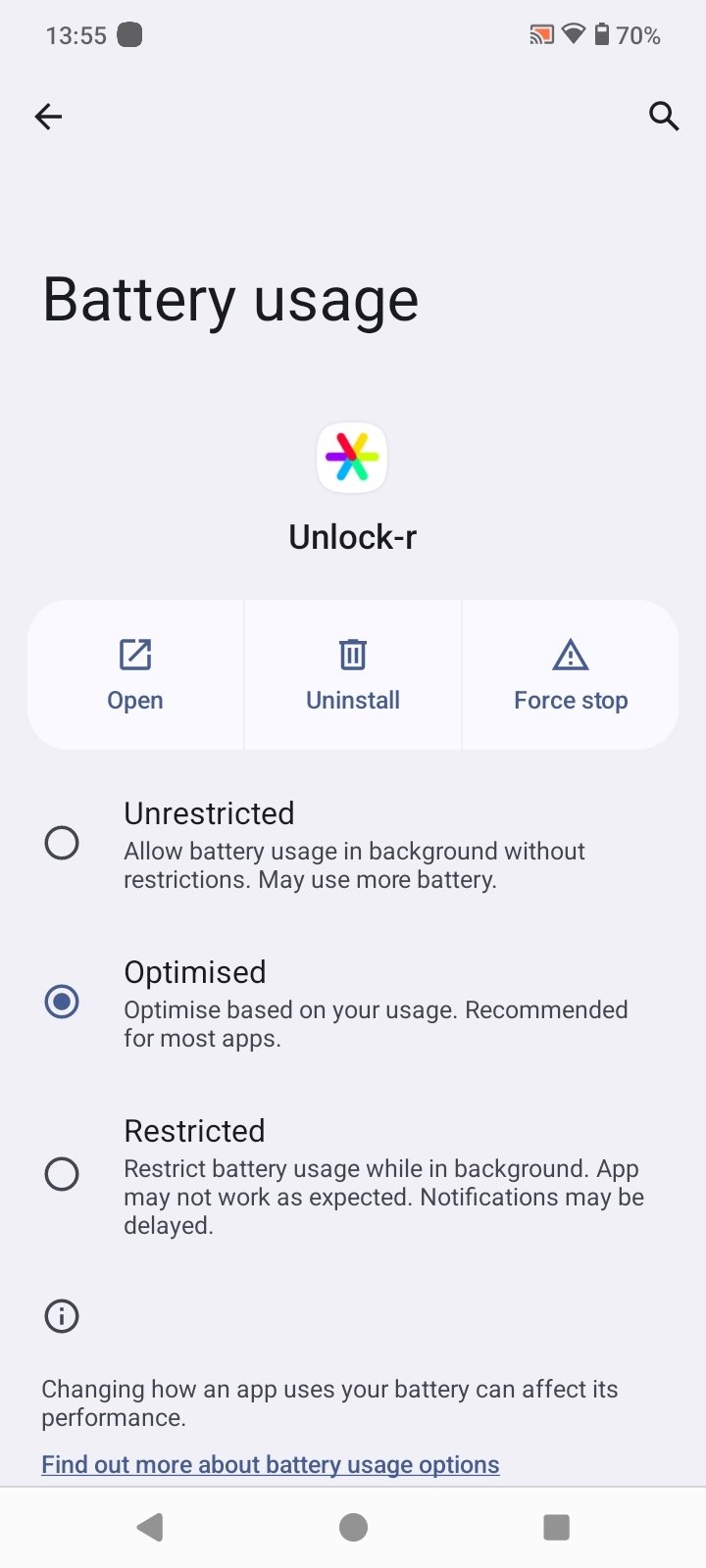Viewport: 706px width, 1568px height.
Task: Open settings search magnifier
Action: (x=664, y=117)
